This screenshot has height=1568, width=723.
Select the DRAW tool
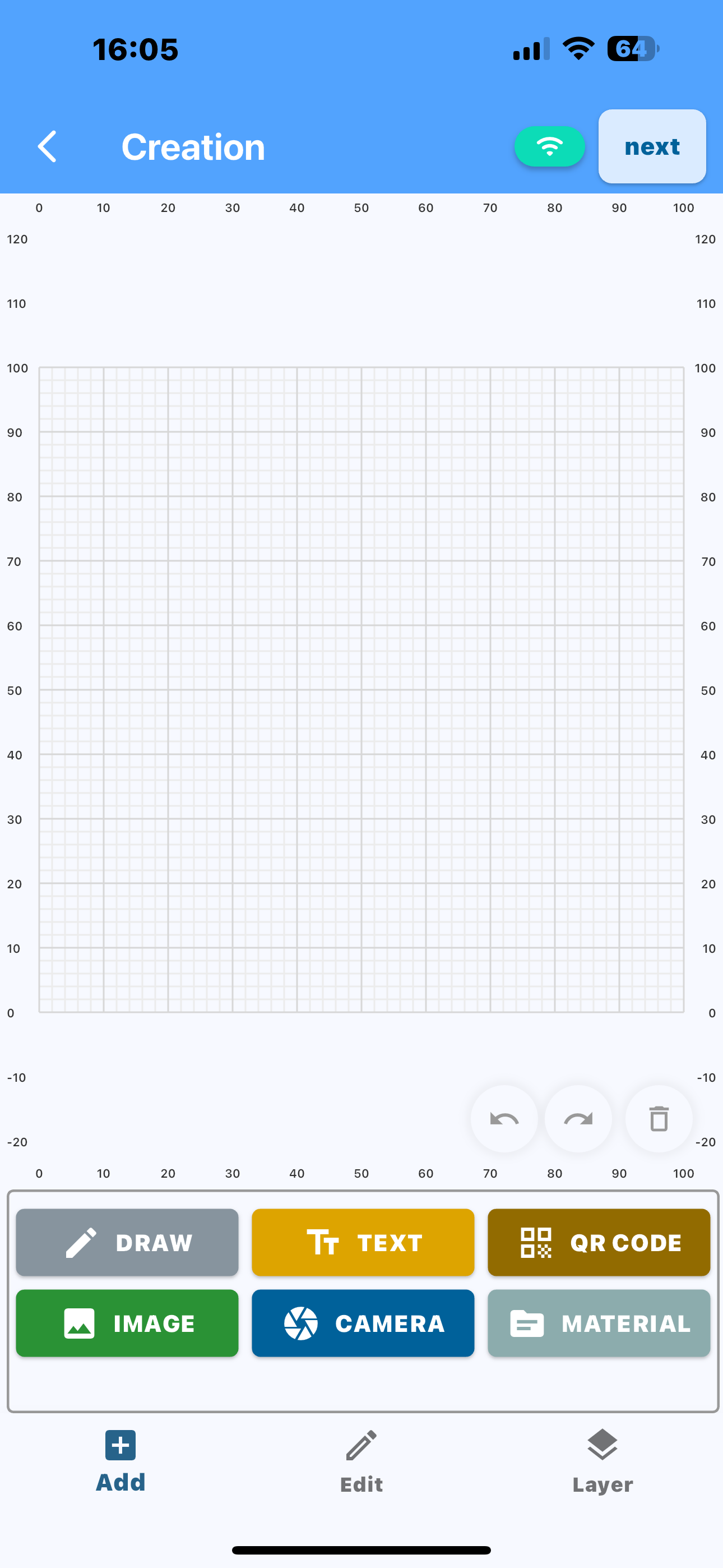tap(127, 1242)
